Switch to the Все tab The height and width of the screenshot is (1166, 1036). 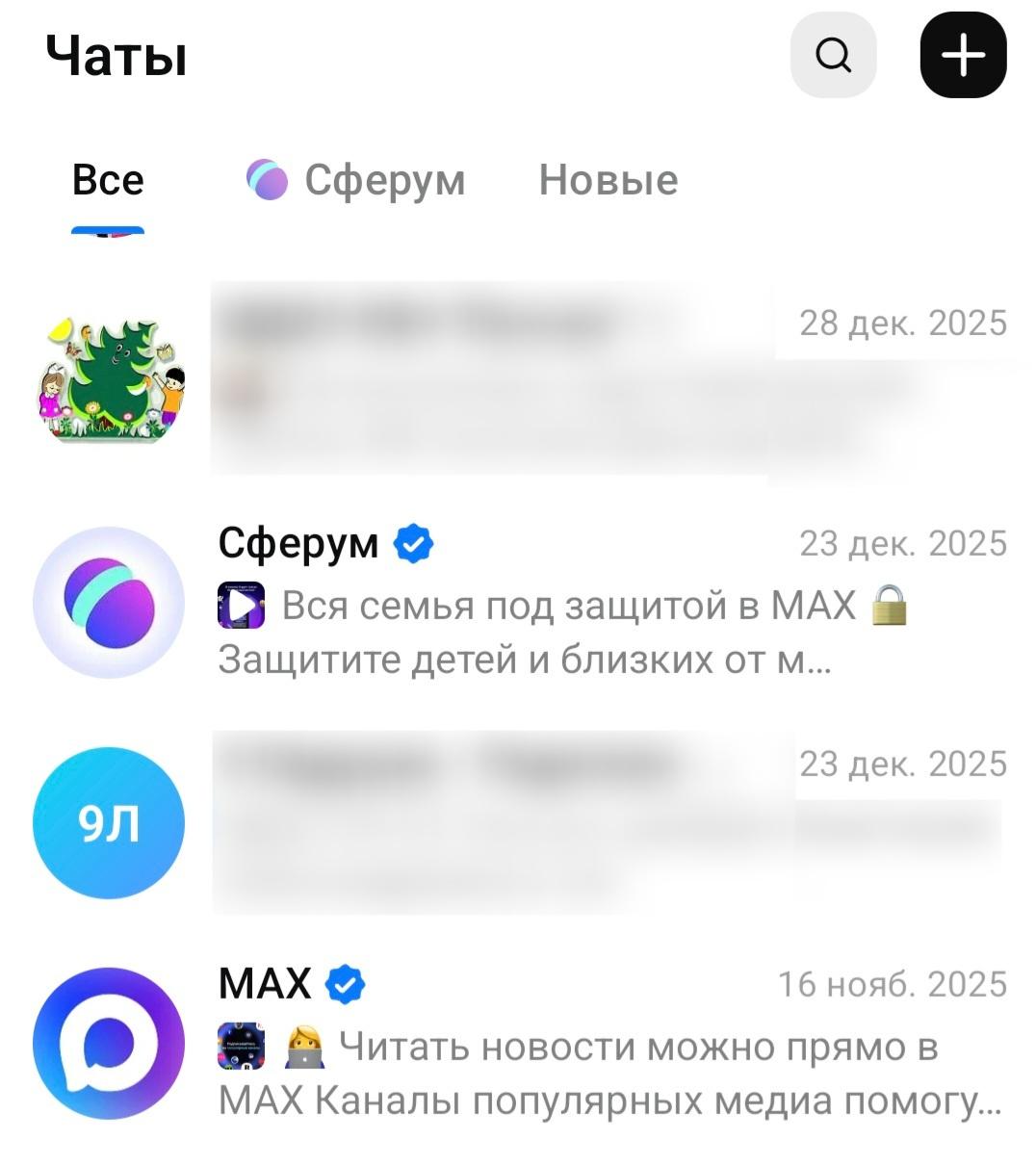click(108, 180)
